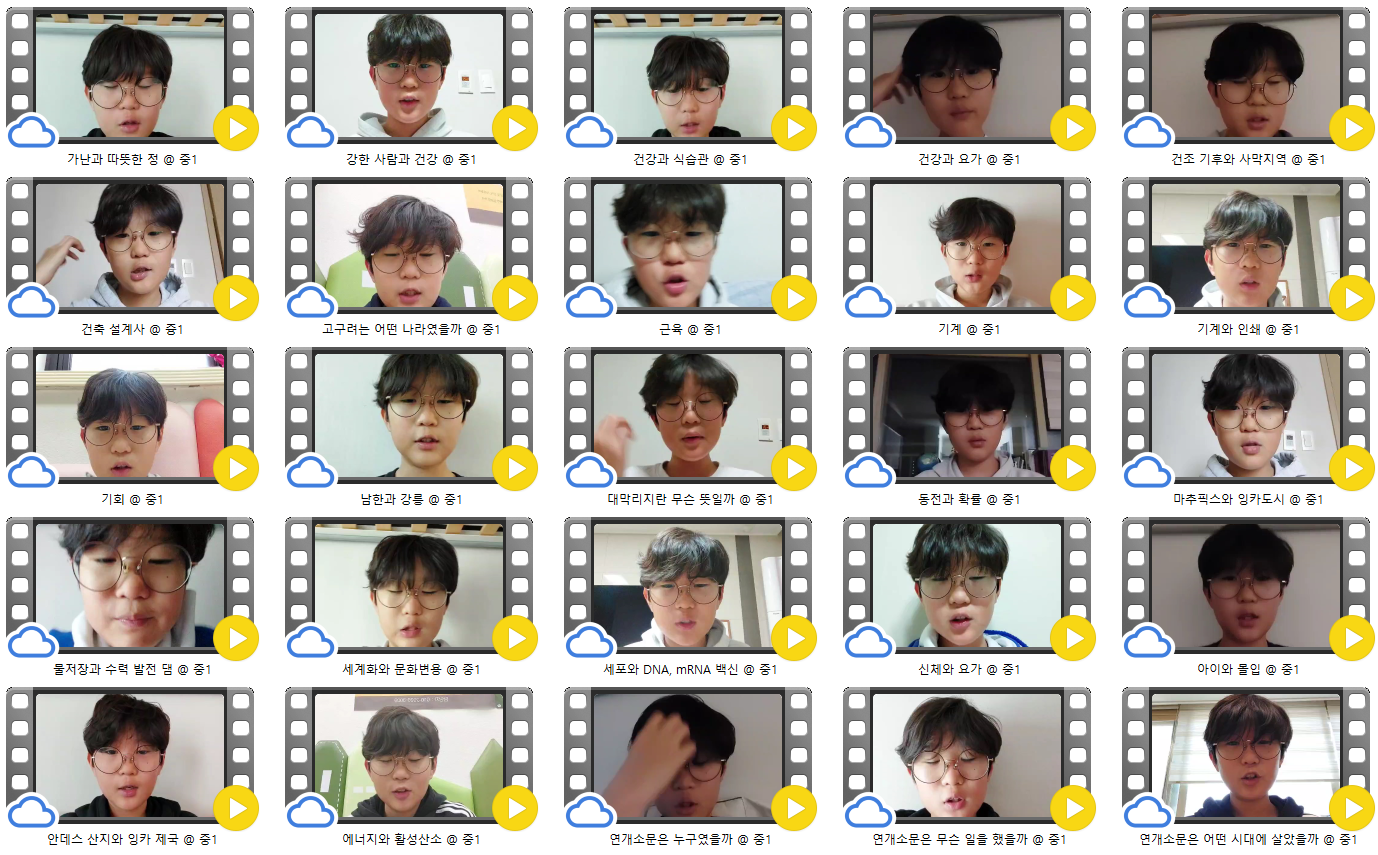The height and width of the screenshot is (855, 1378).
Task: Open the video 대막리지란 무슨 뜻일까 @ 중1
Action: (x=688, y=415)
